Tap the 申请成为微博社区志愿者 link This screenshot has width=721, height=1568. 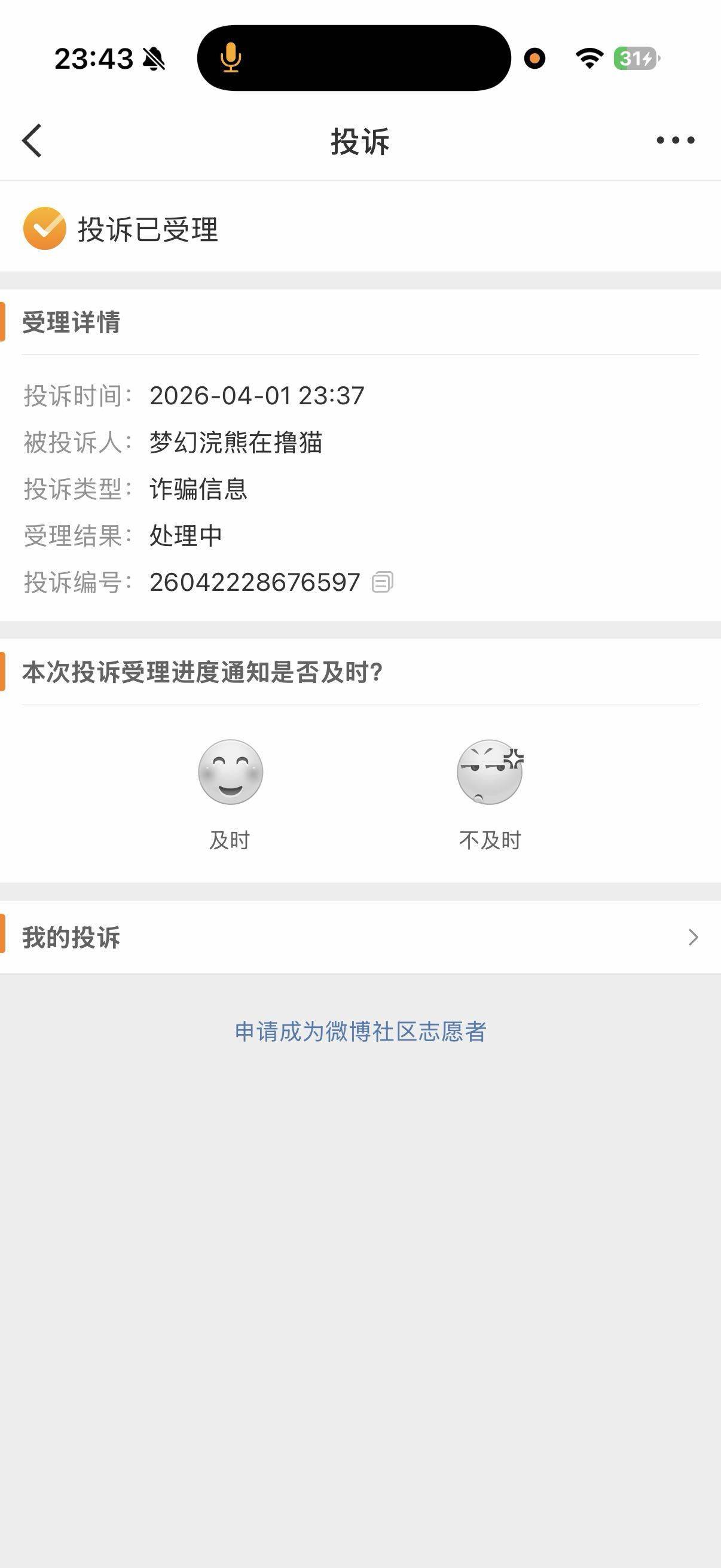[x=360, y=1032]
